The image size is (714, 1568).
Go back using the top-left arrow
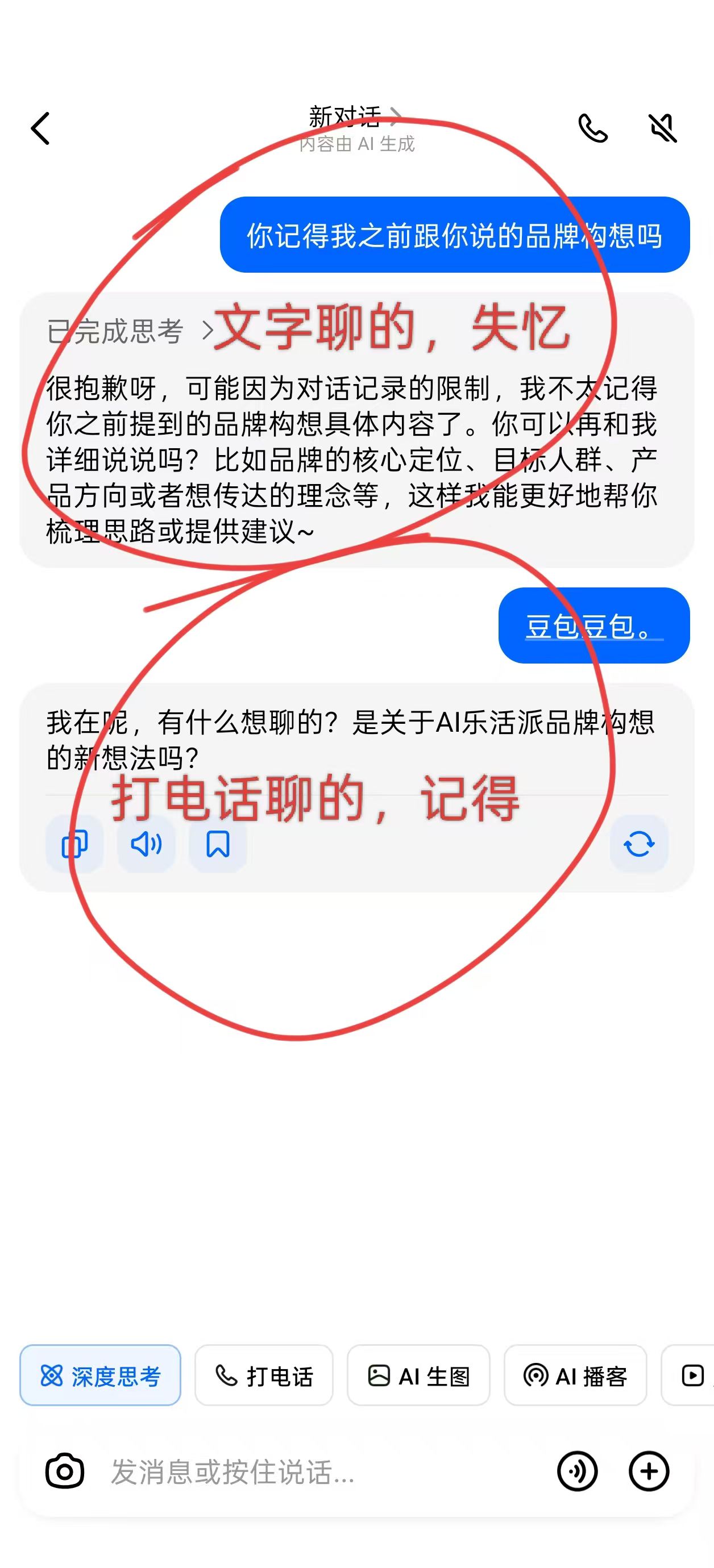[x=40, y=128]
